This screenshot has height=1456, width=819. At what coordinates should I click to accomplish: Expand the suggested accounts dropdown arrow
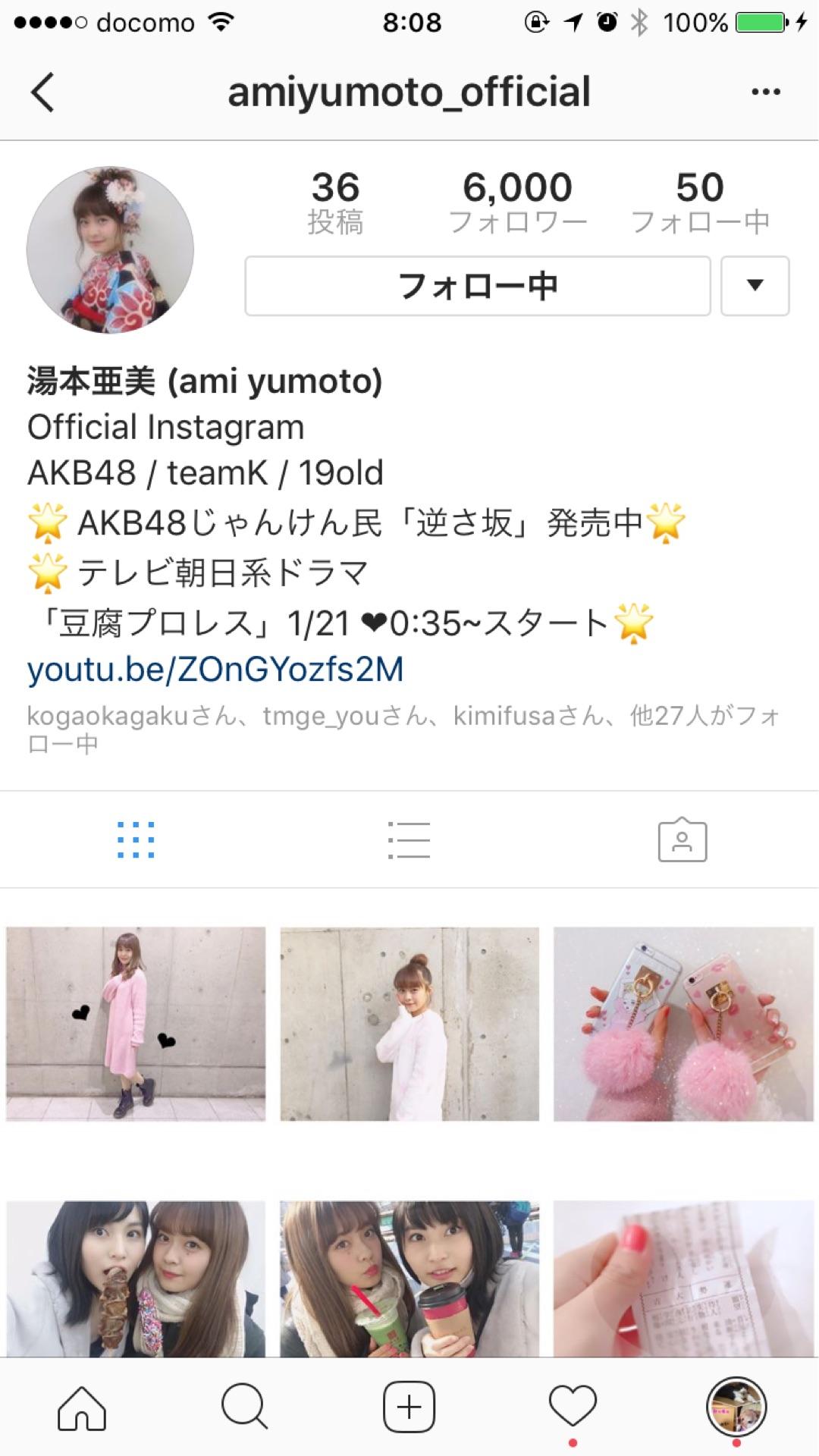click(755, 286)
